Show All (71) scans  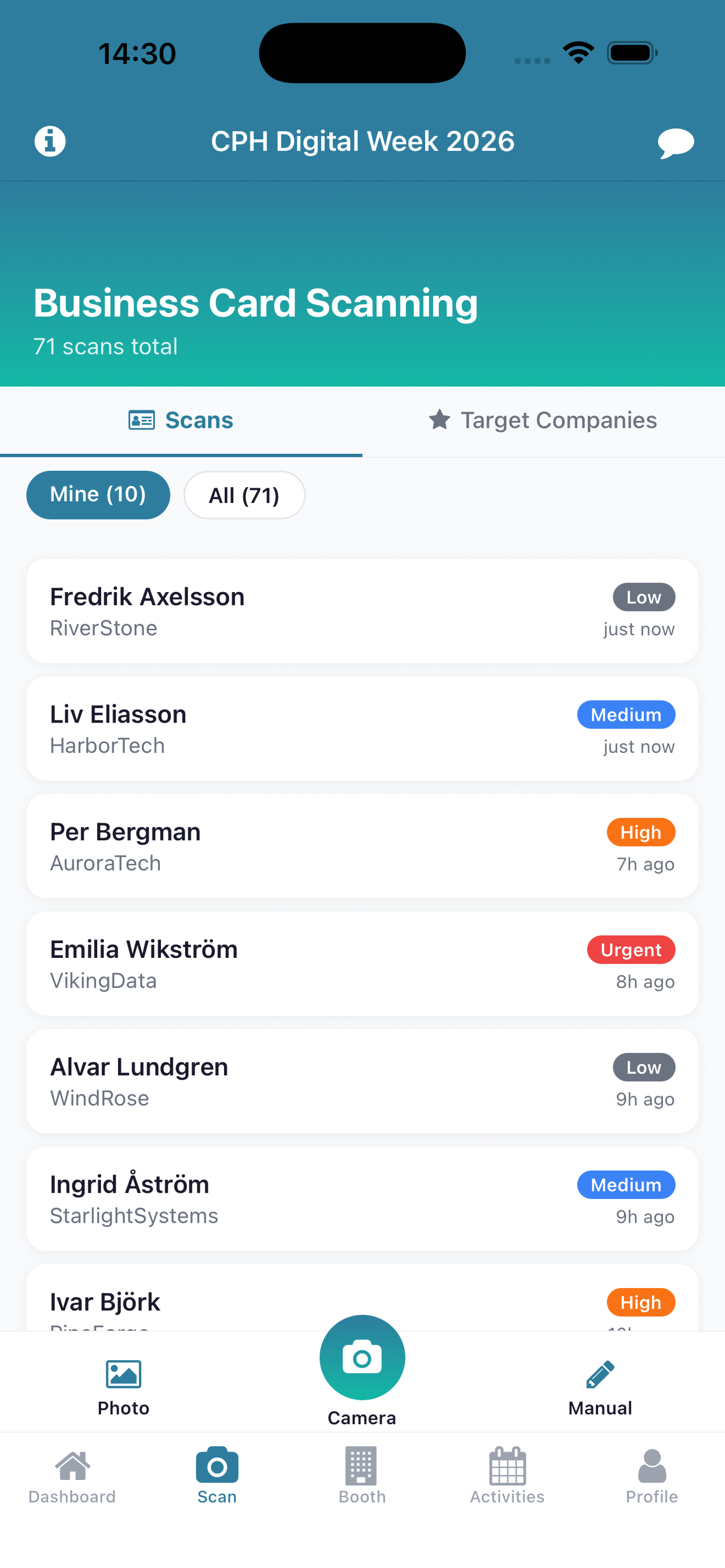click(x=244, y=495)
